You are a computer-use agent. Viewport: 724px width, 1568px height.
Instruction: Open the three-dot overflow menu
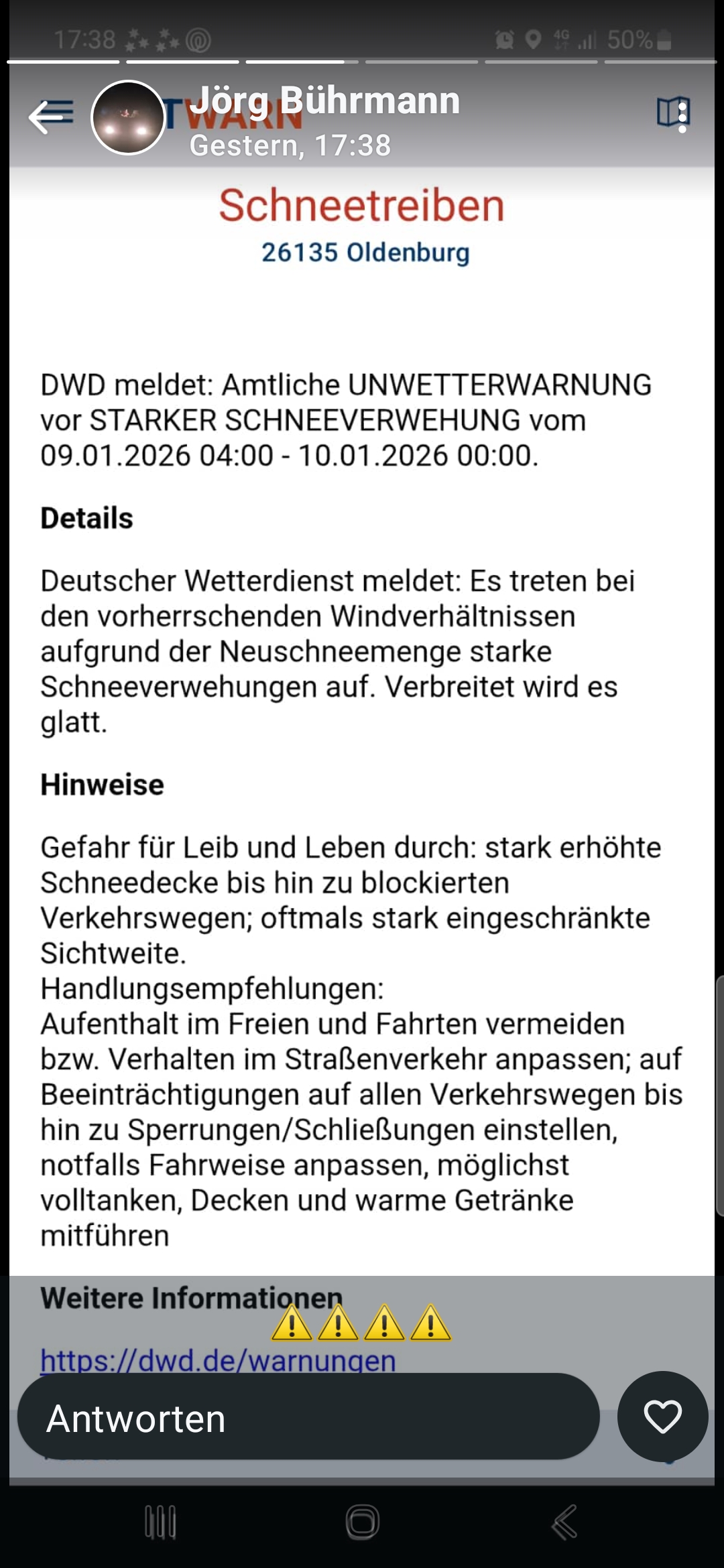[x=682, y=116]
